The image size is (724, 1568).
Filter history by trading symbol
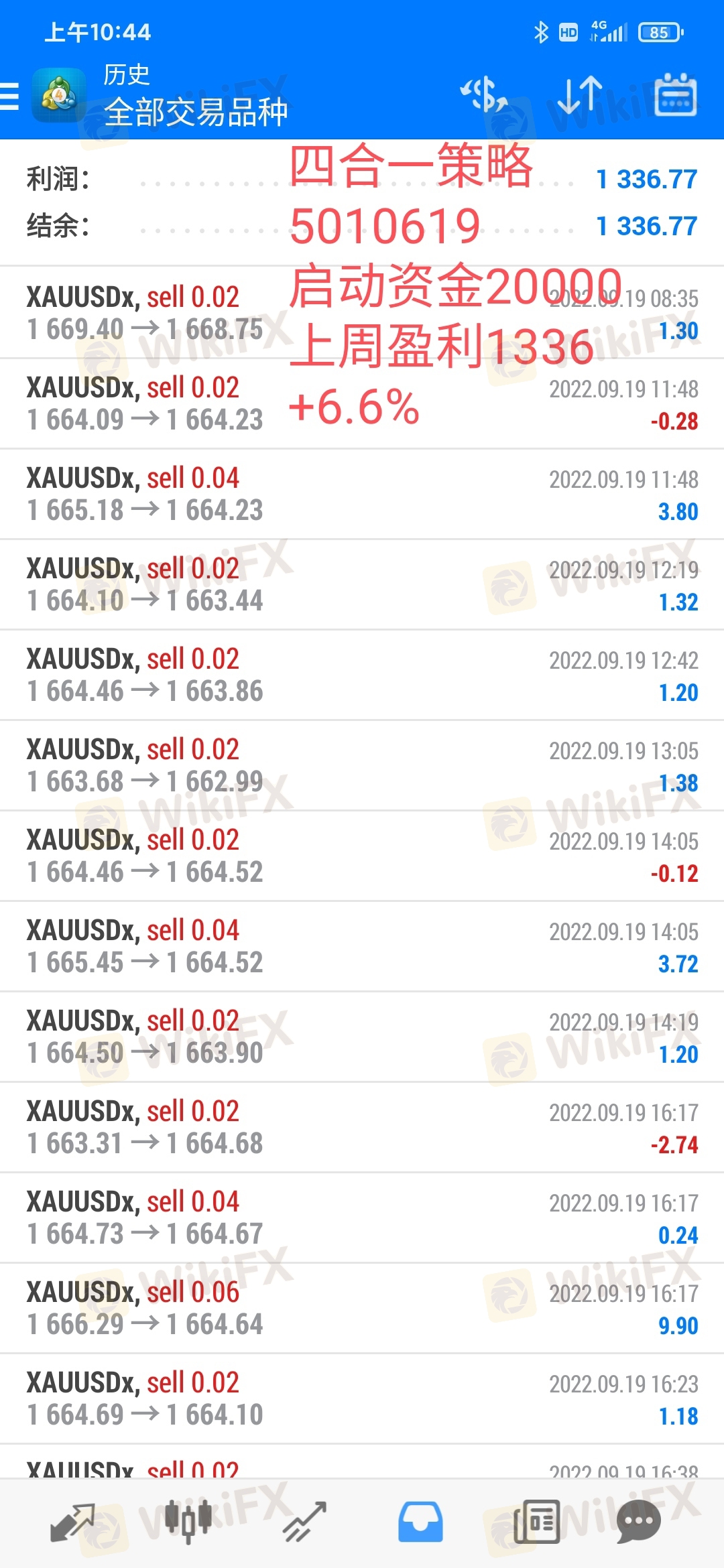[x=484, y=94]
